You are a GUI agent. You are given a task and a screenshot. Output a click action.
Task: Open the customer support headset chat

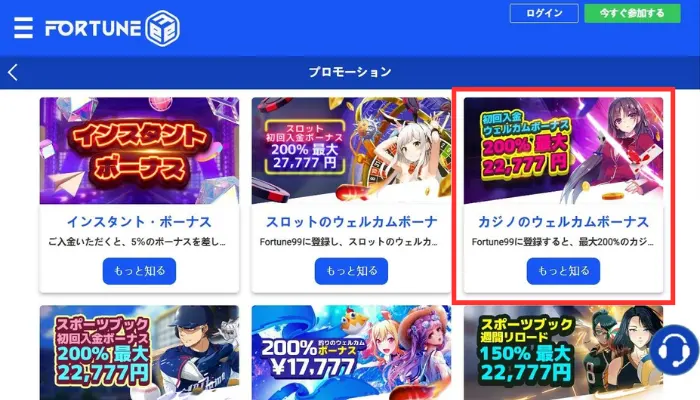[x=675, y=350]
